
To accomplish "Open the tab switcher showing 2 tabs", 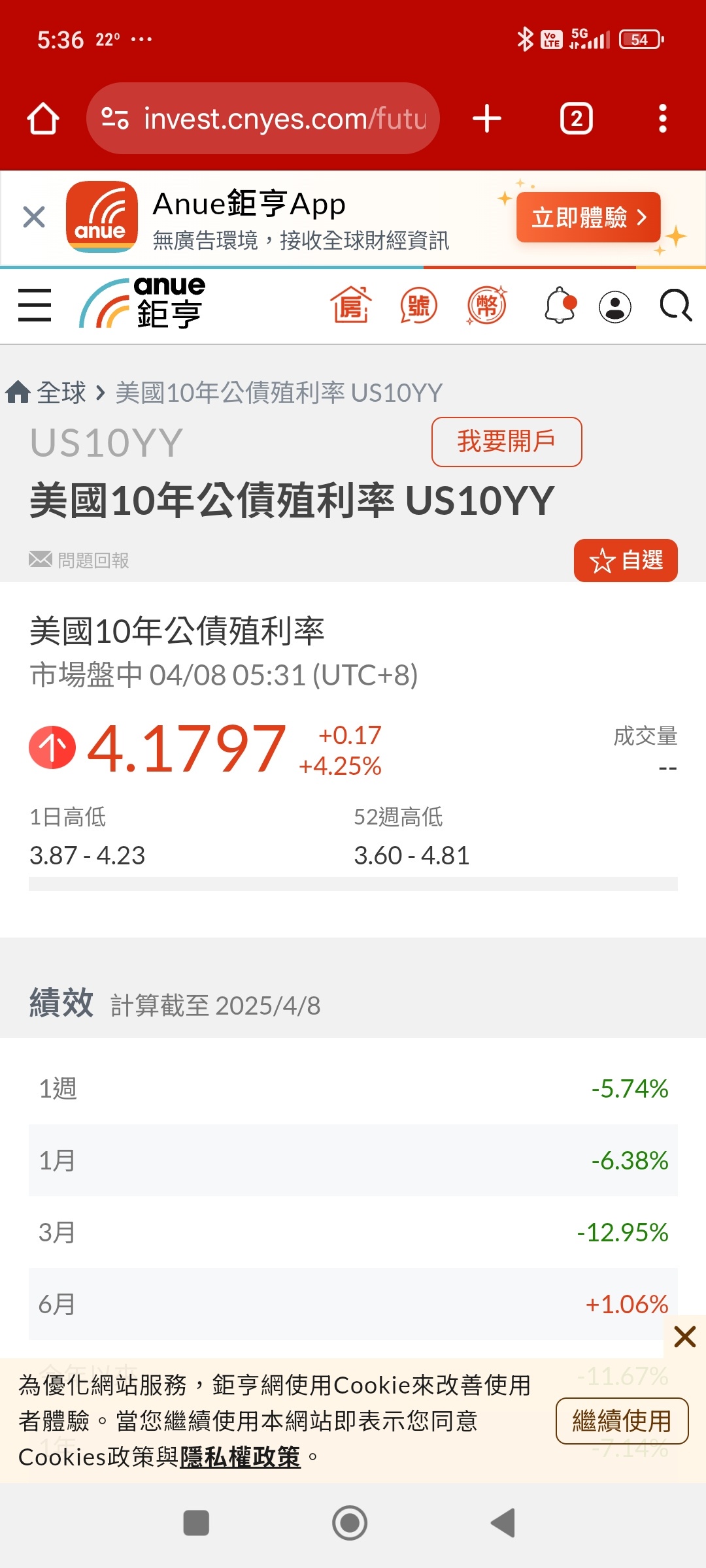I will pyautogui.click(x=577, y=119).
